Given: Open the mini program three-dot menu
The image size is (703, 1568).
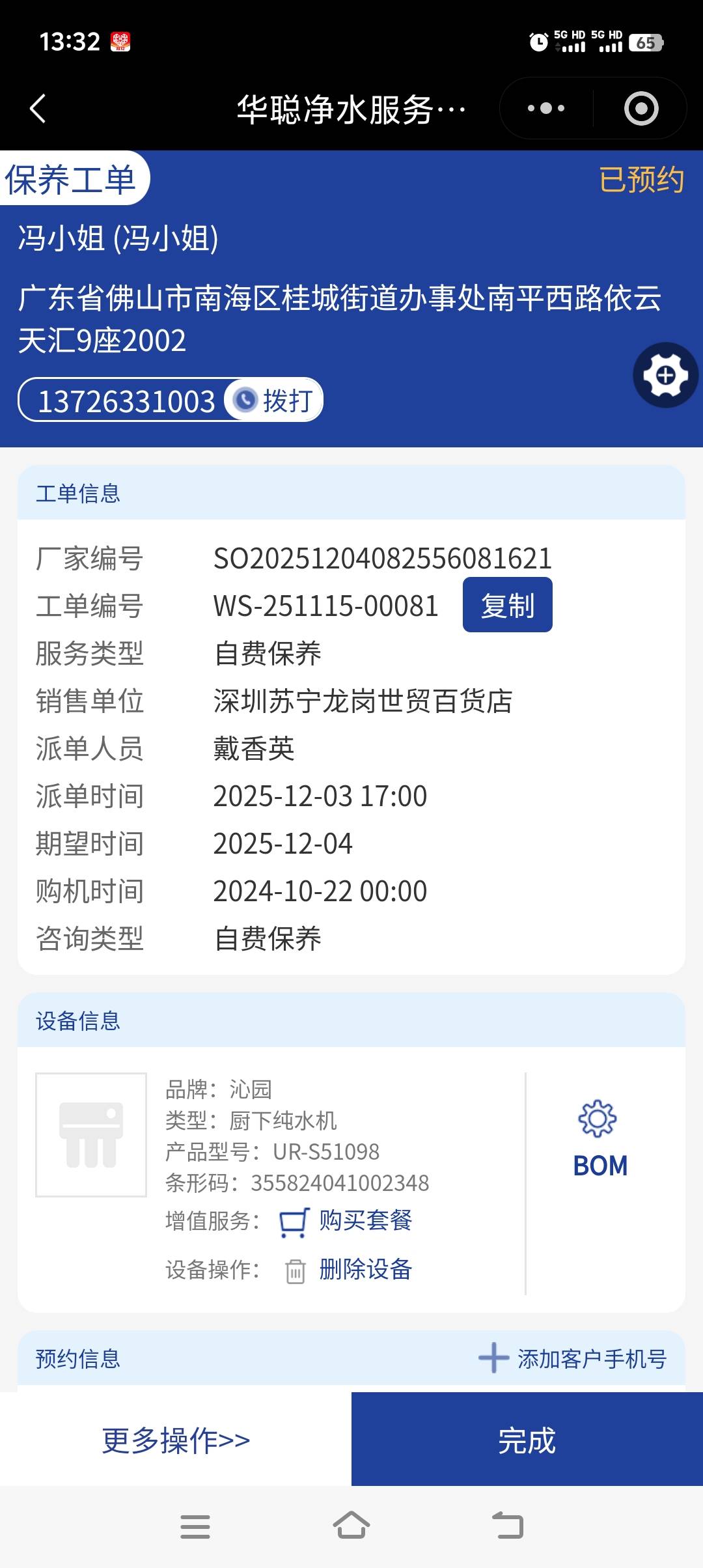Looking at the screenshot, I should pyautogui.click(x=546, y=108).
